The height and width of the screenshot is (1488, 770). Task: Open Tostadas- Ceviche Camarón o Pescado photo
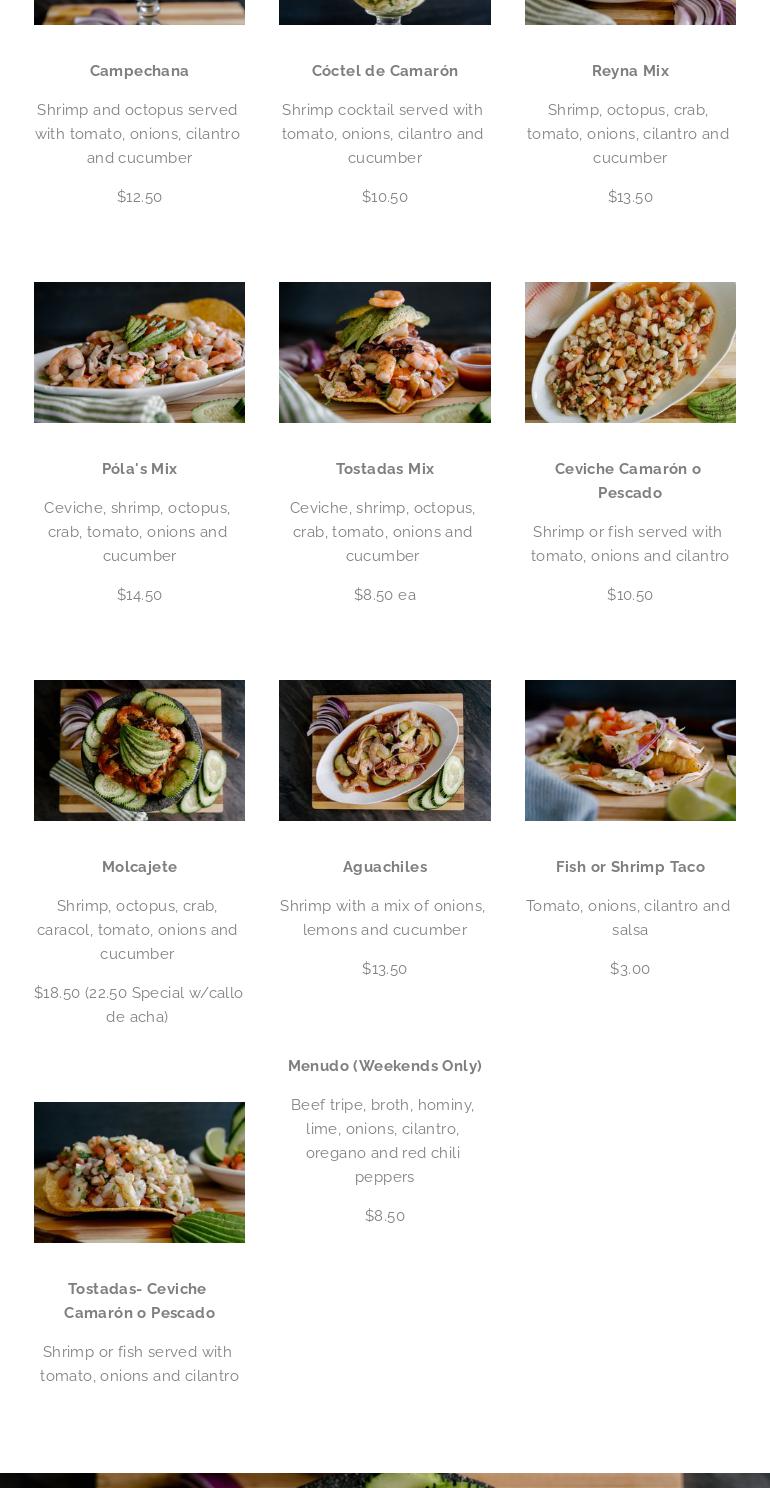[139, 1172]
